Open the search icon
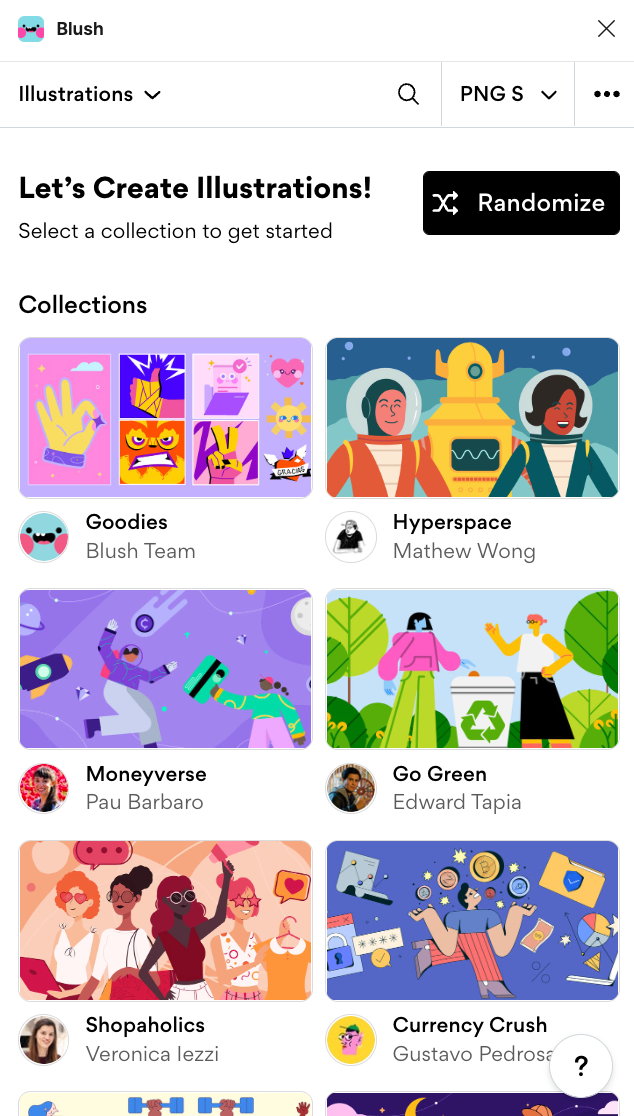 point(408,94)
